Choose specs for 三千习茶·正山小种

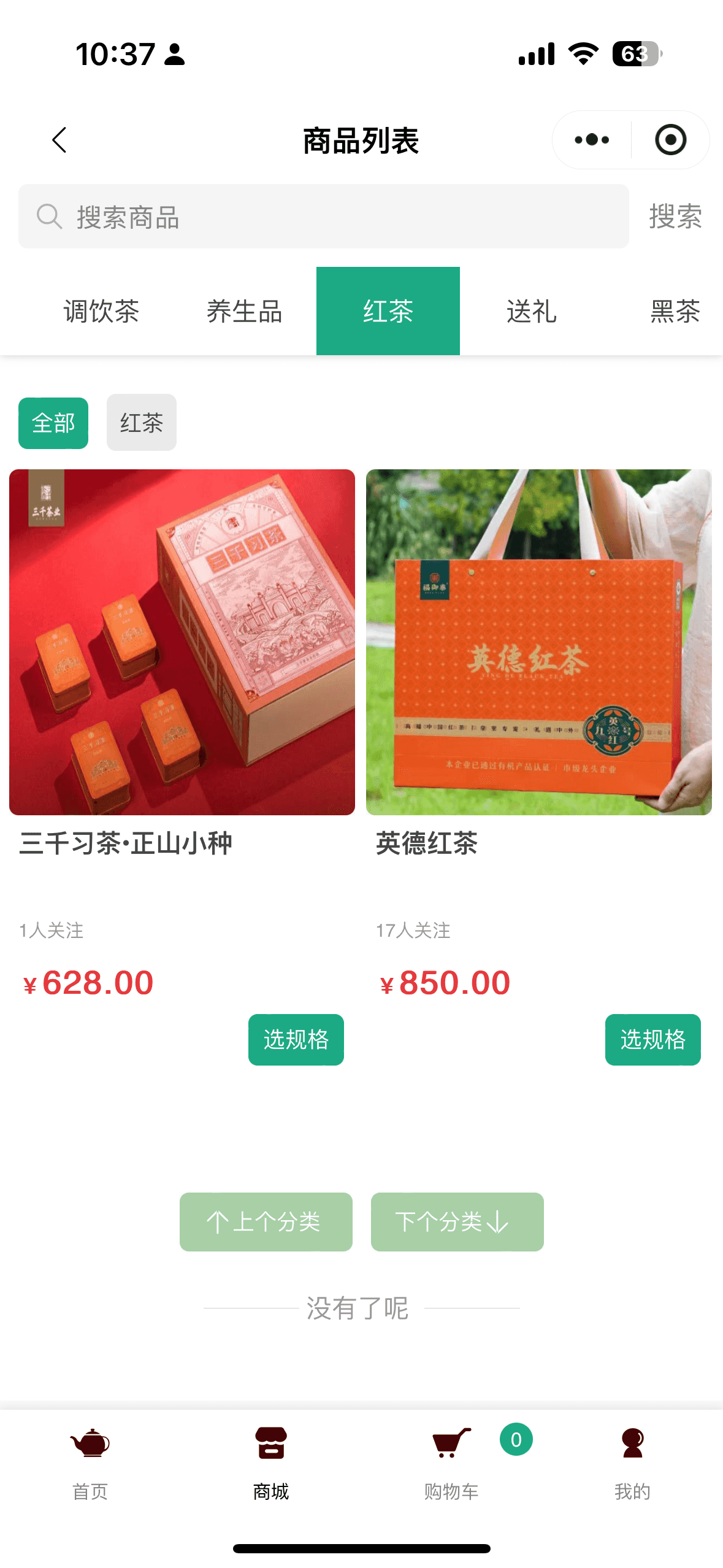click(x=296, y=1039)
